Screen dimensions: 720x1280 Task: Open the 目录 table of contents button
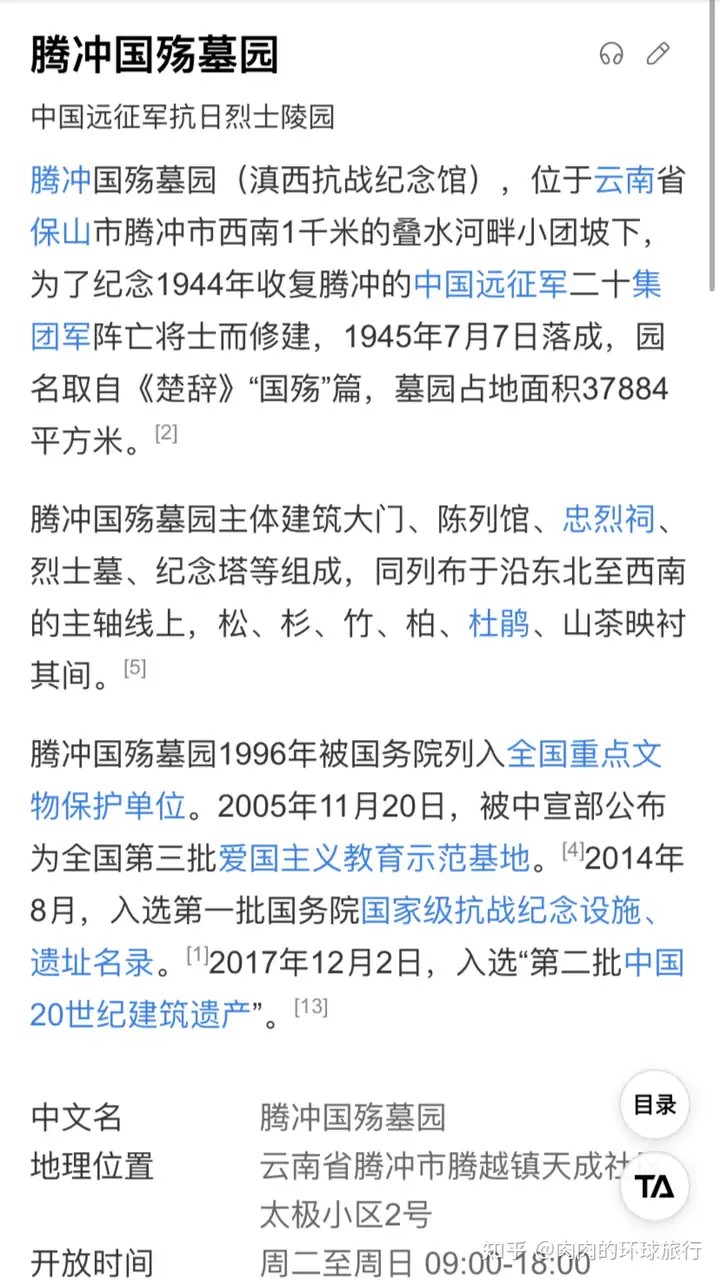(x=655, y=1104)
